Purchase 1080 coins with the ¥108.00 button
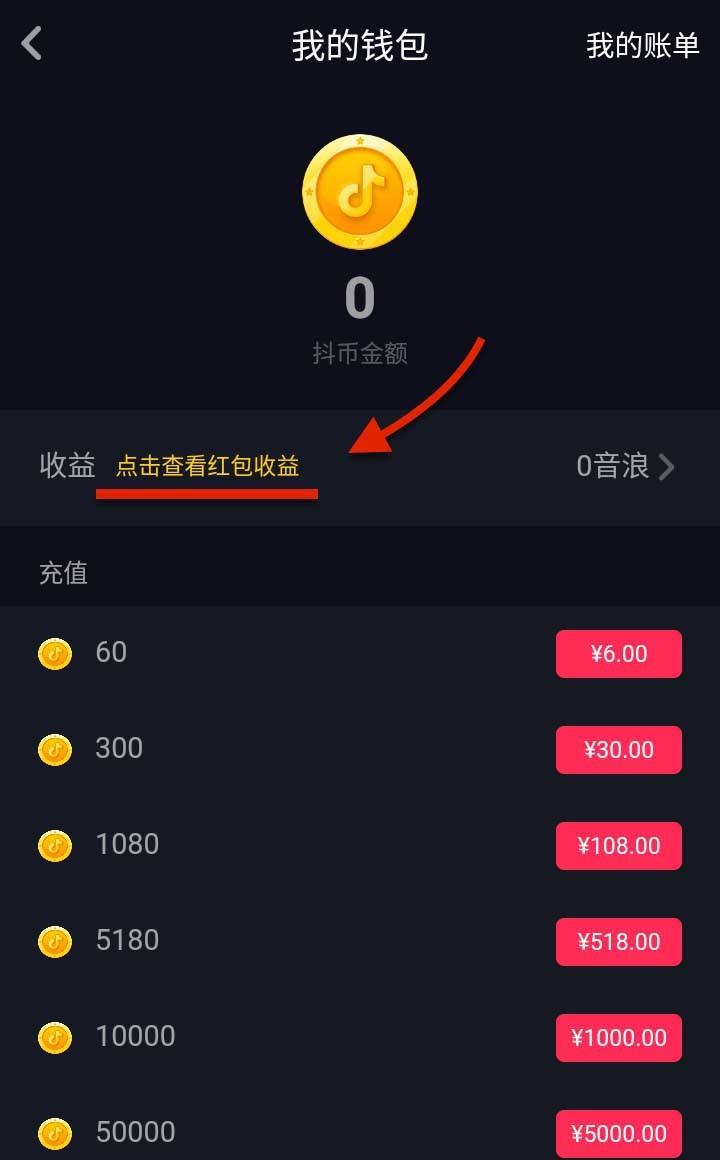This screenshot has width=720, height=1160. point(618,845)
